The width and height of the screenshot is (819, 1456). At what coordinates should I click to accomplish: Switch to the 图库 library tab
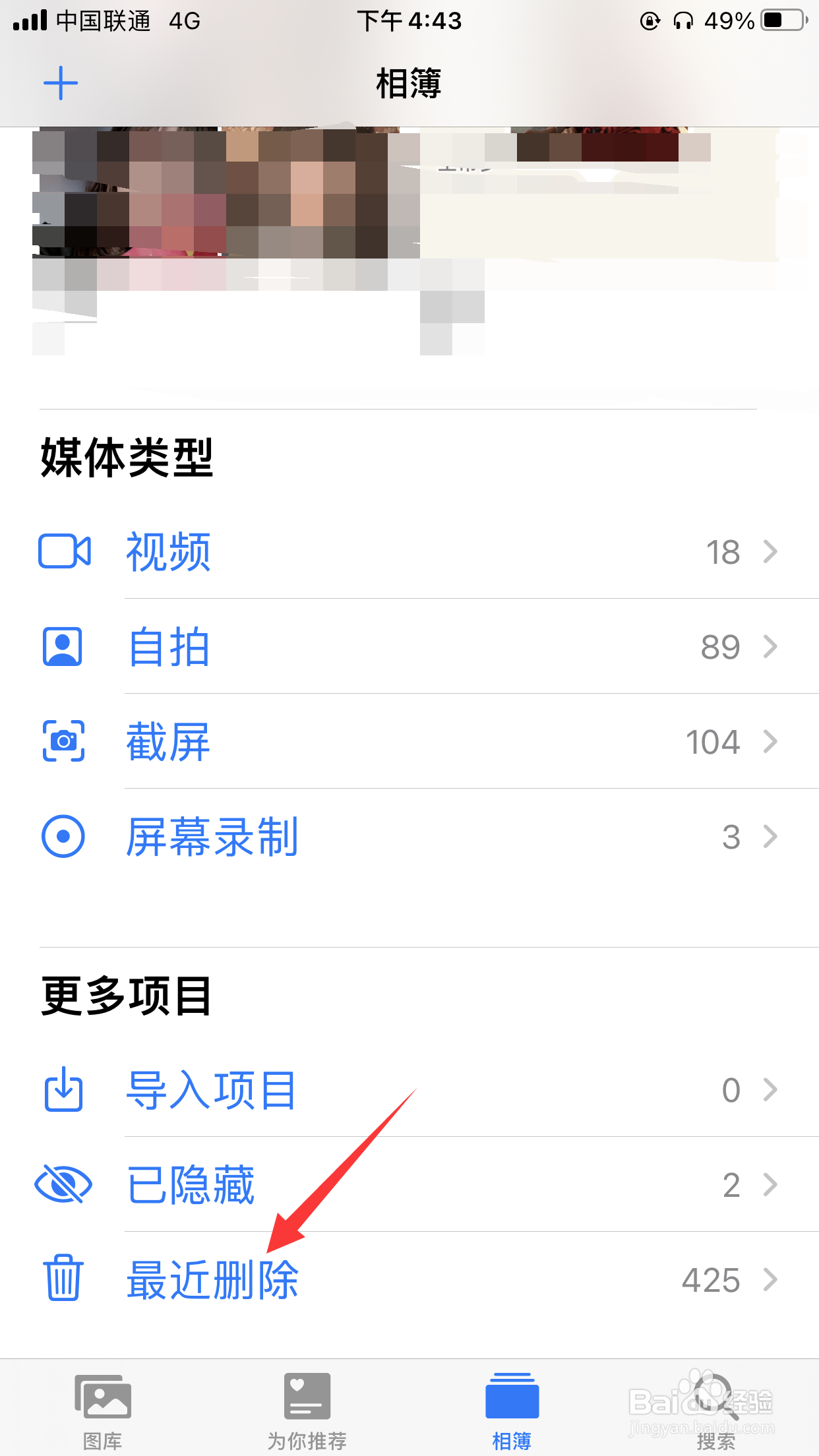pyautogui.click(x=103, y=1401)
